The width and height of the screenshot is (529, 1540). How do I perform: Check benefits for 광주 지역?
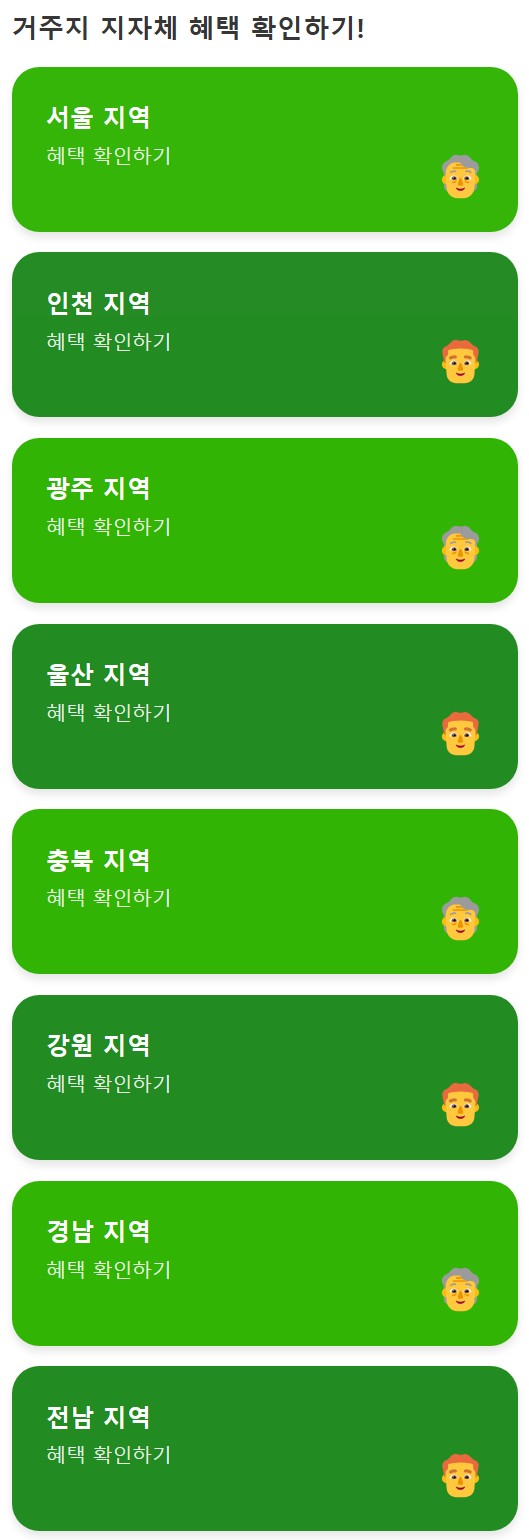265,520
